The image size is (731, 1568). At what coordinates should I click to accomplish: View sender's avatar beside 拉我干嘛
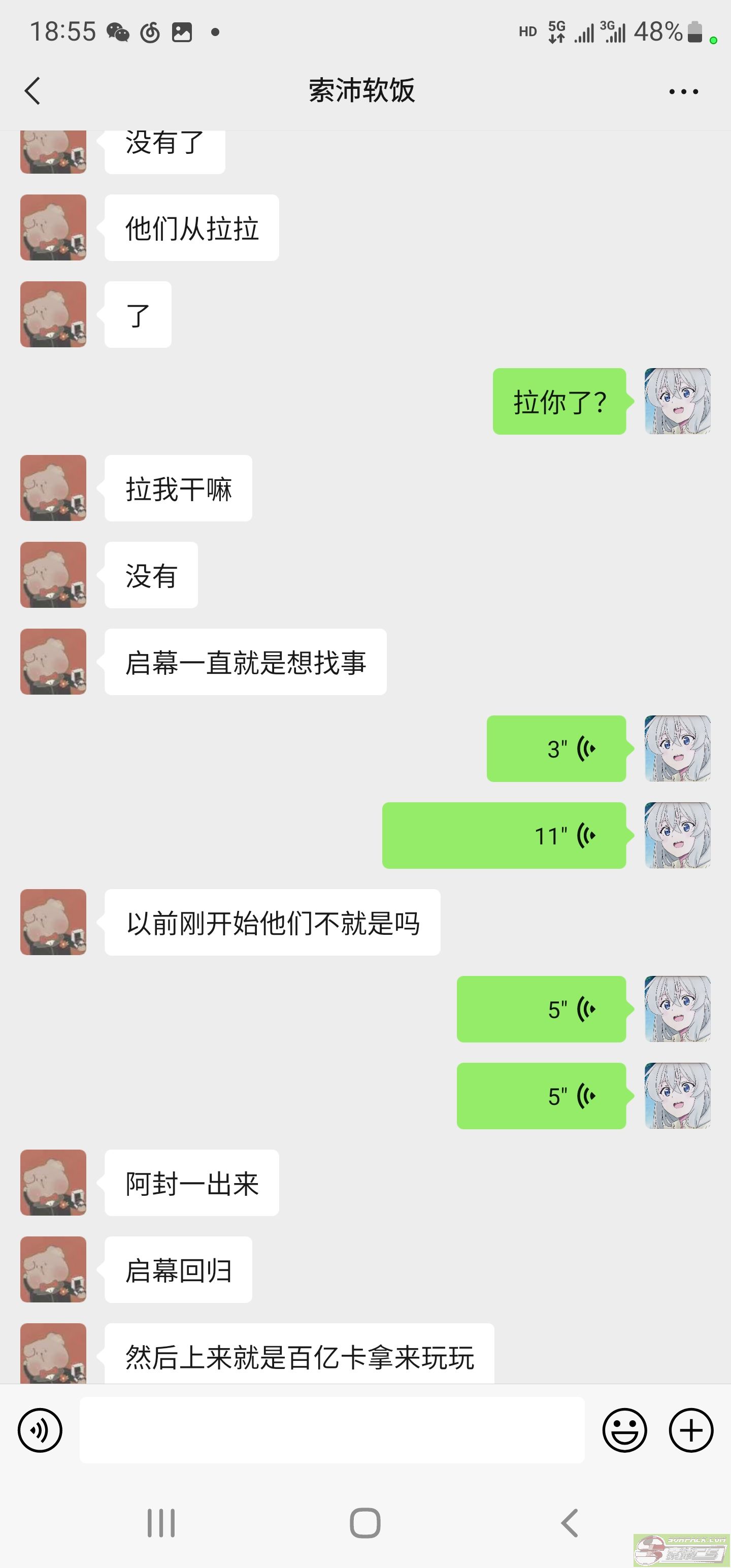(54, 488)
